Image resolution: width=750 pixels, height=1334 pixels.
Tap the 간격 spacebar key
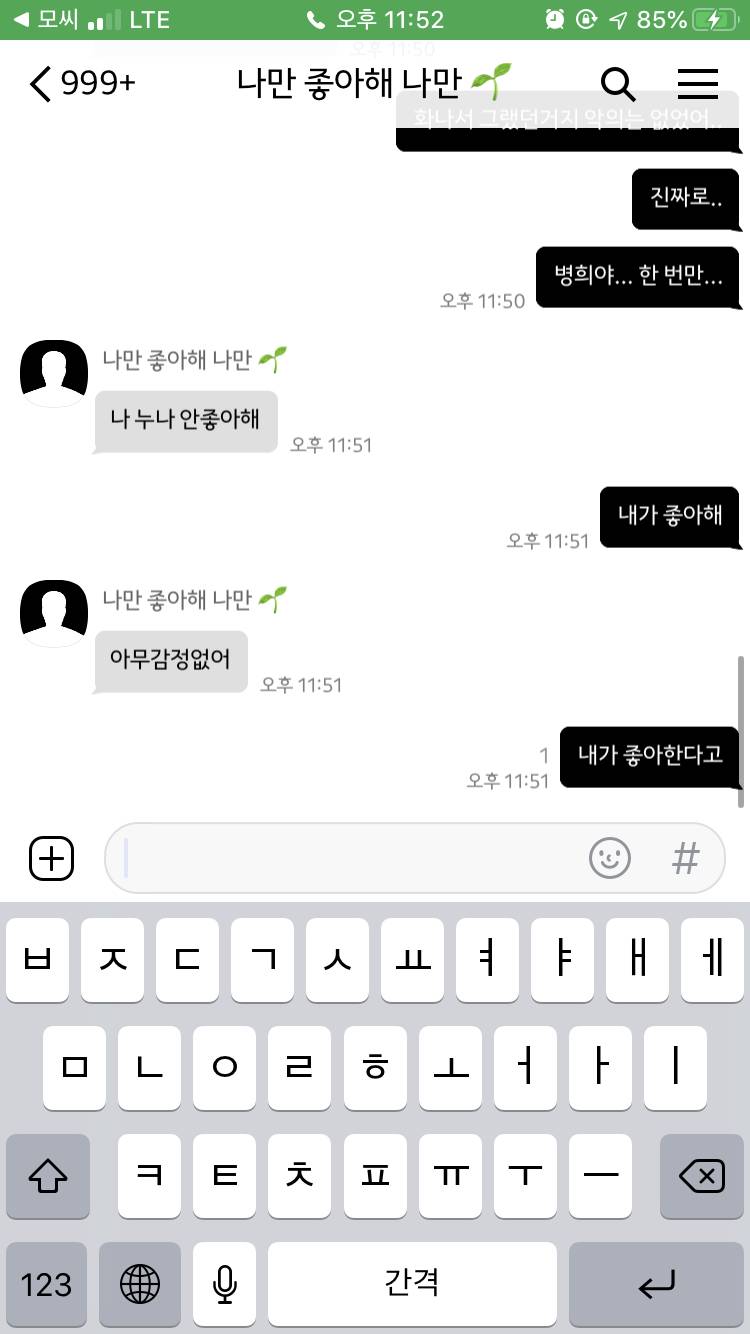414,1285
